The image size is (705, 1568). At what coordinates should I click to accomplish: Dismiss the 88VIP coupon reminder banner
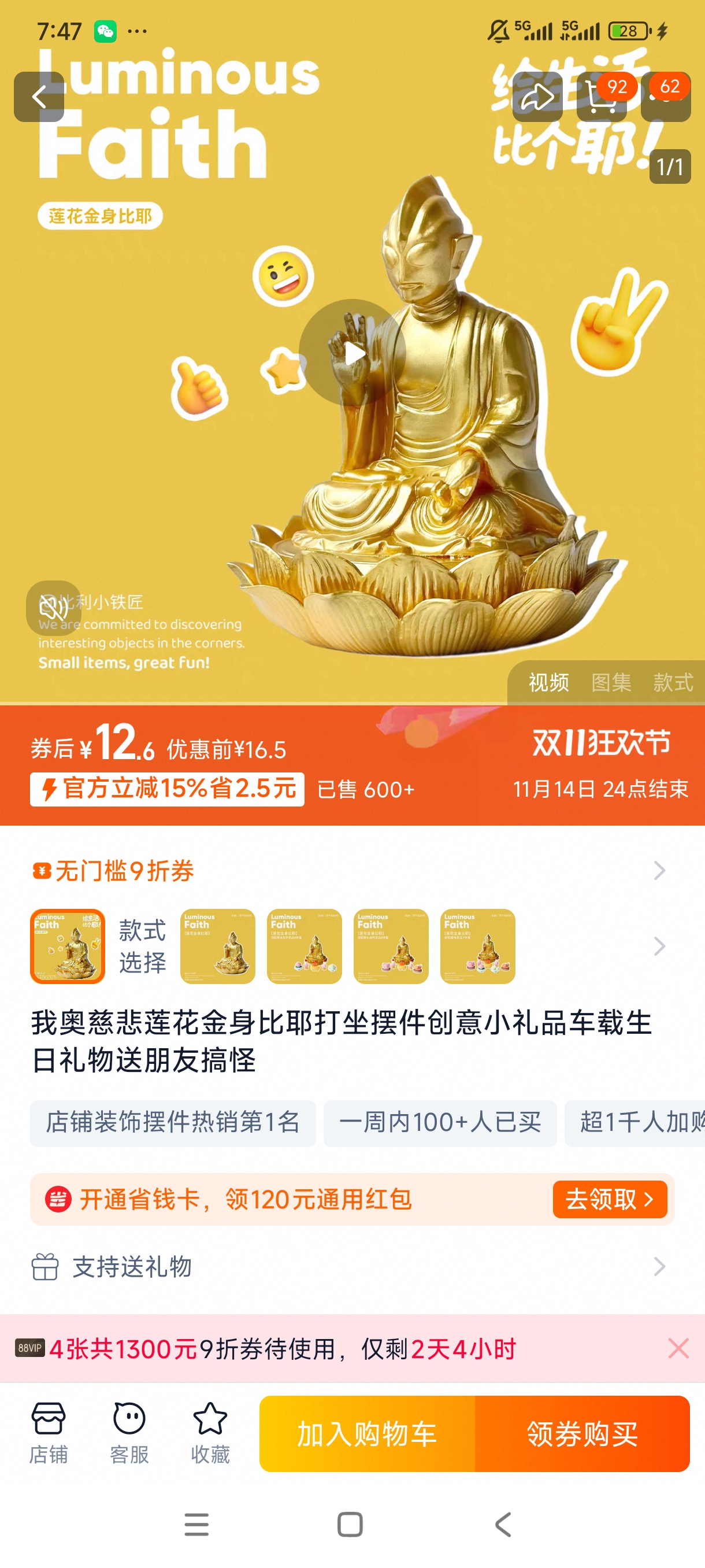pos(678,1348)
